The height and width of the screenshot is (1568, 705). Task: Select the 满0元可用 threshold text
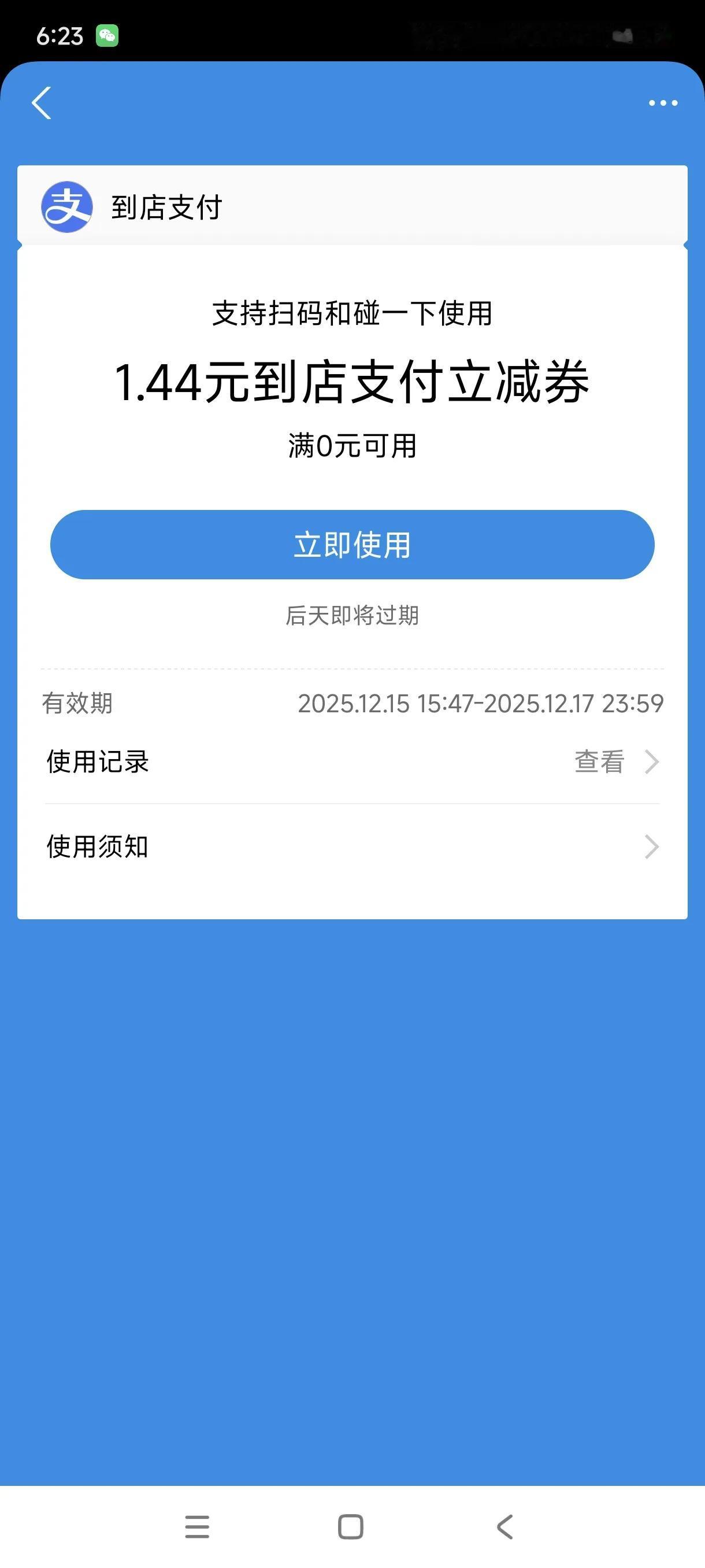coord(352,446)
